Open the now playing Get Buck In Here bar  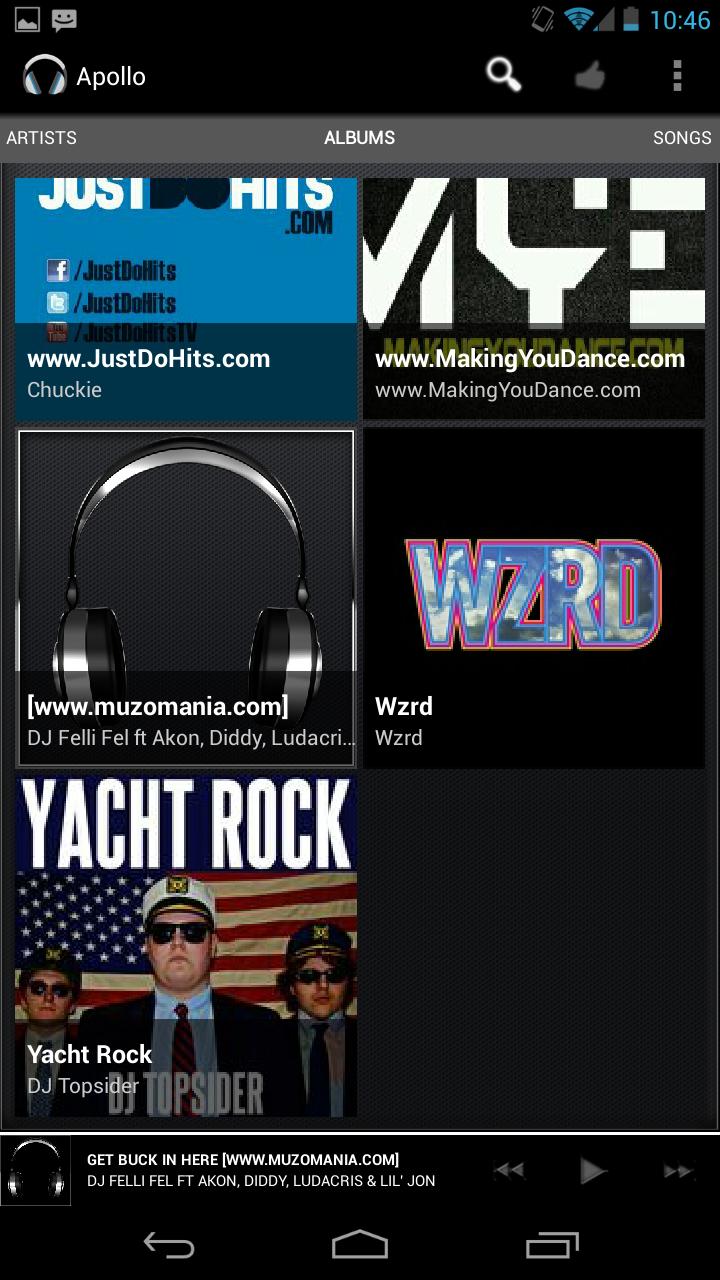(260, 1171)
